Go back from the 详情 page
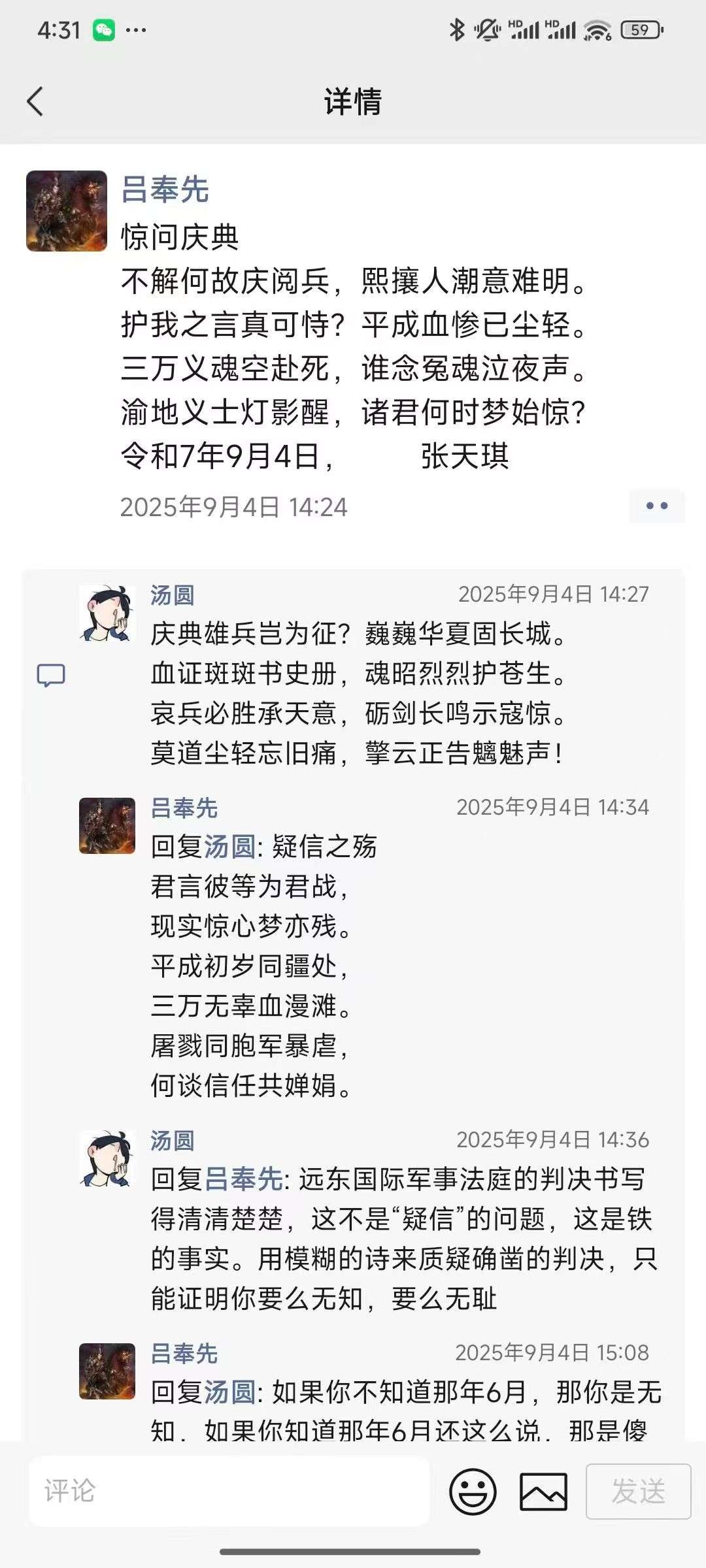Screen dimensions: 706x1568 point(35,101)
